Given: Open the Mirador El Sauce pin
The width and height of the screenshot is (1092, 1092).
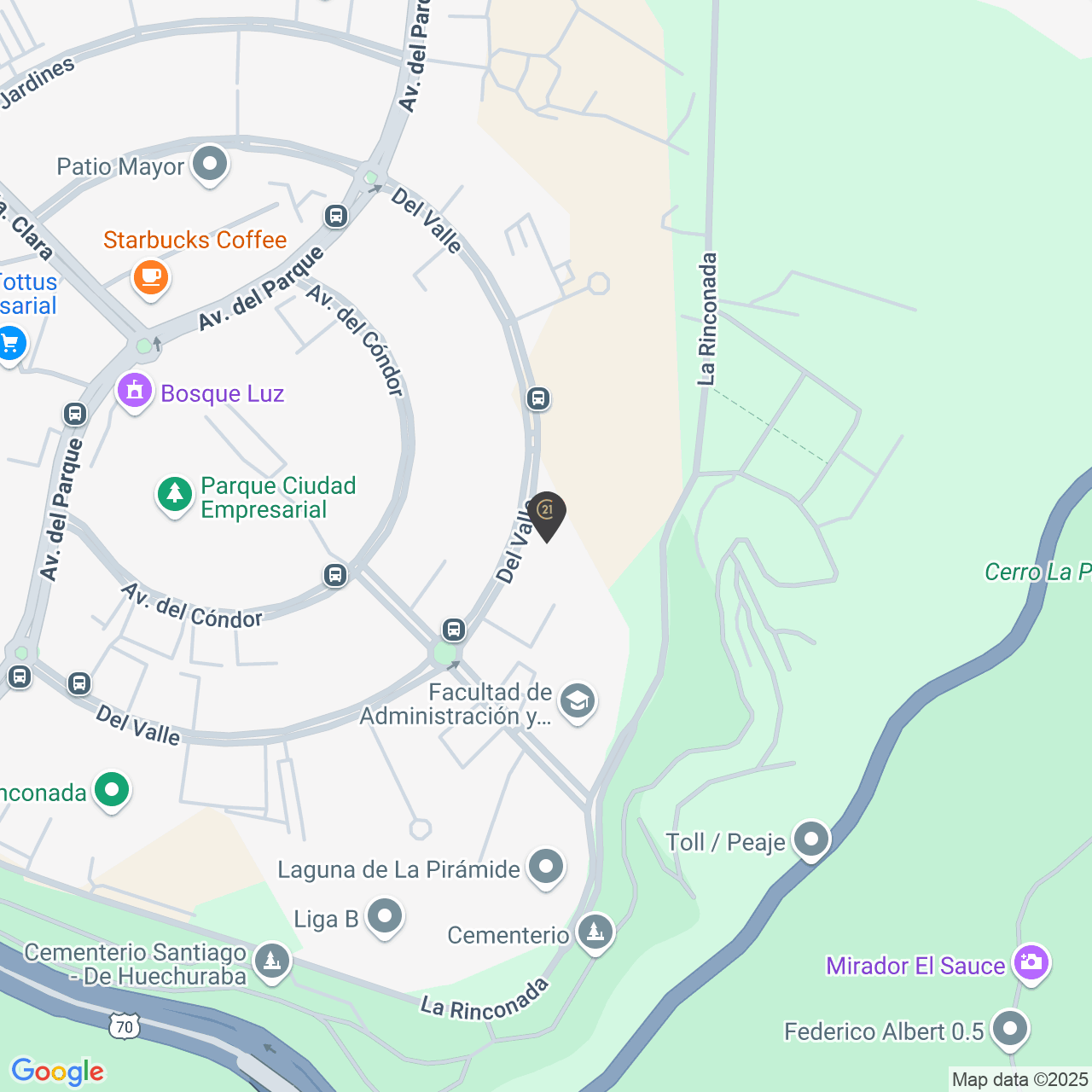Looking at the screenshot, I should pyautogui.click(x=1031, y=963).
